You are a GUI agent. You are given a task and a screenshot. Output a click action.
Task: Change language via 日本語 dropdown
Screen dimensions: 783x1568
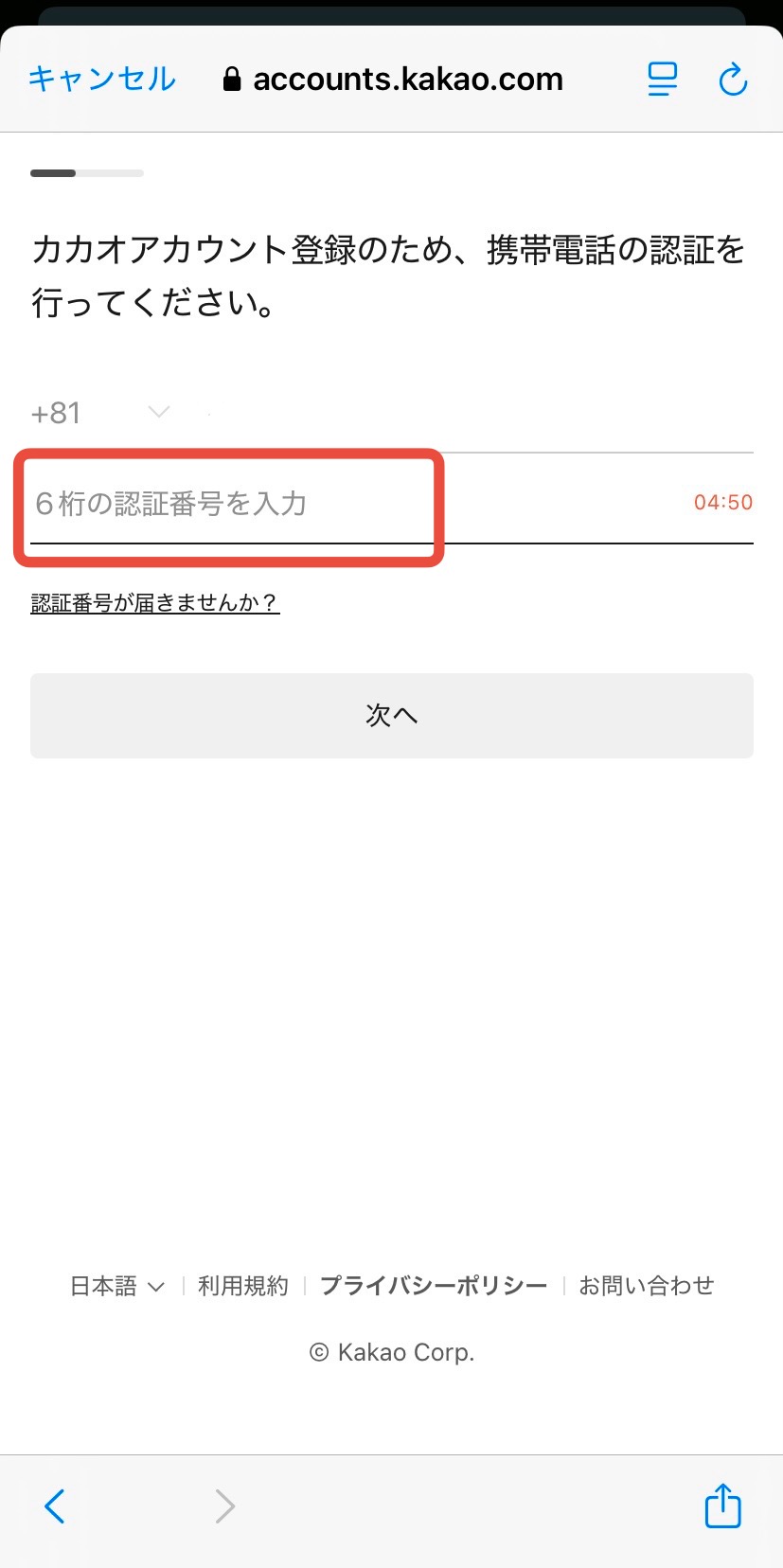pos(116,1286)
